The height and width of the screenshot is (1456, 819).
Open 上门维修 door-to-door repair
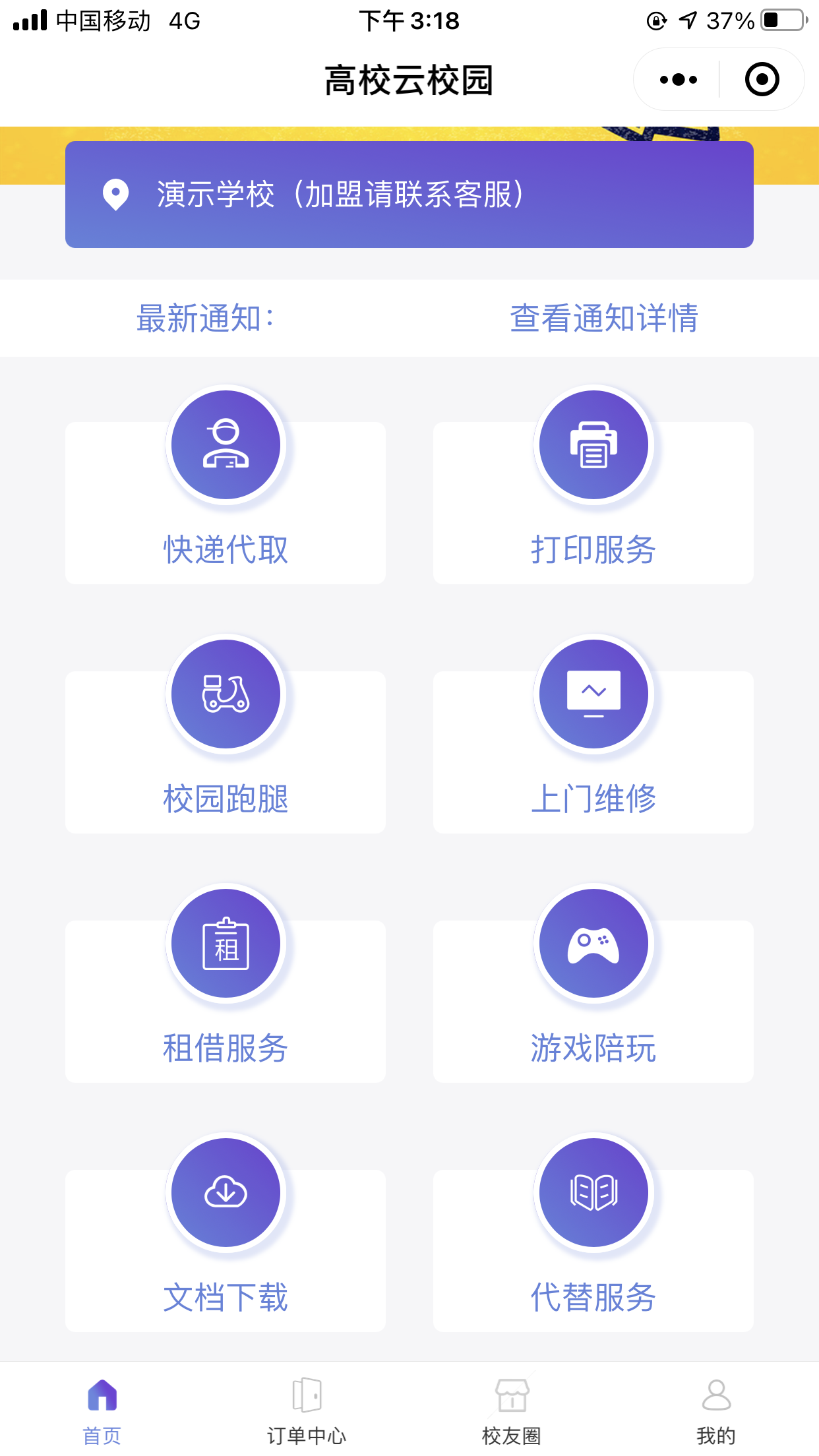[x=593, y=737]
